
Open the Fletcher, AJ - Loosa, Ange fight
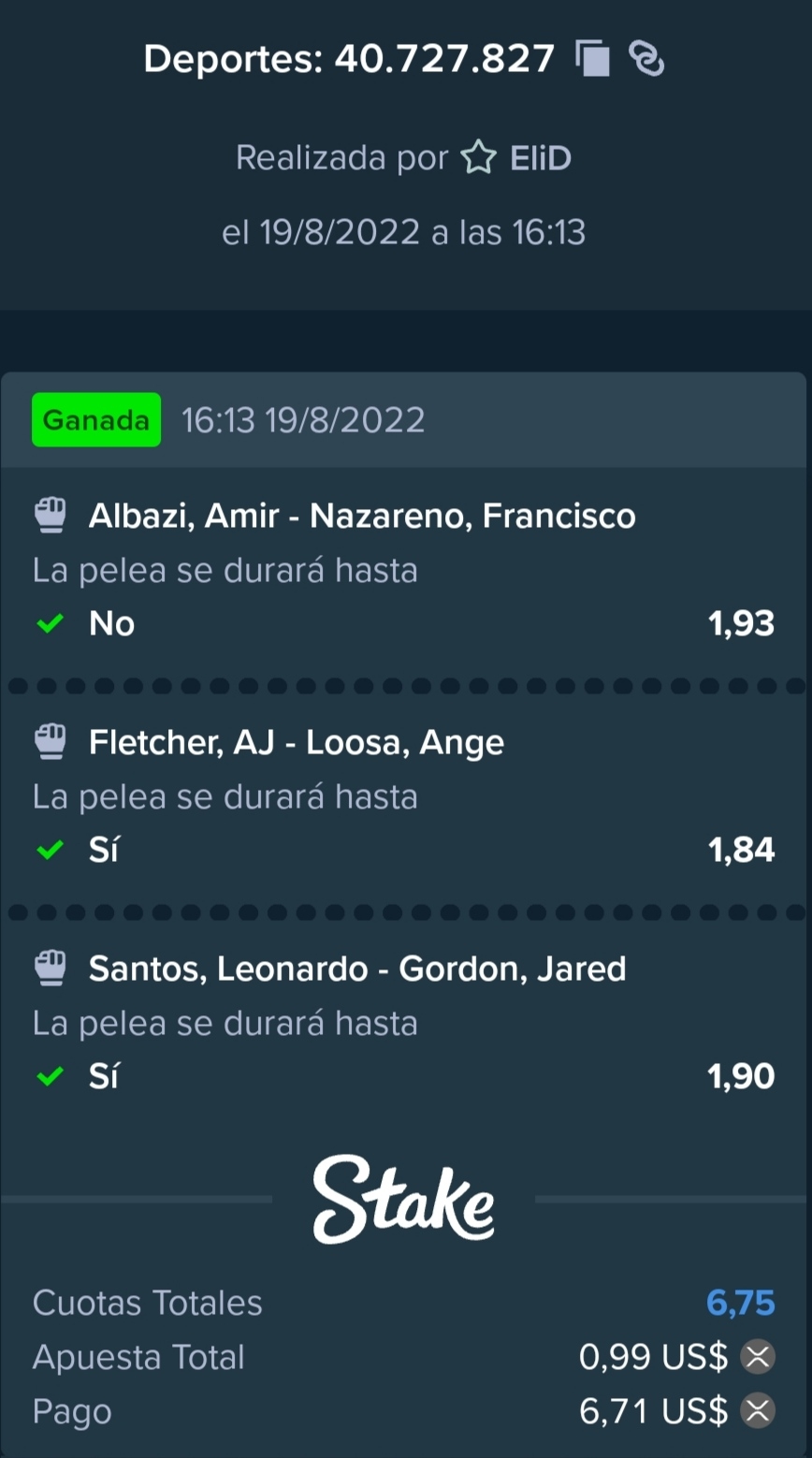click(297, 742)
